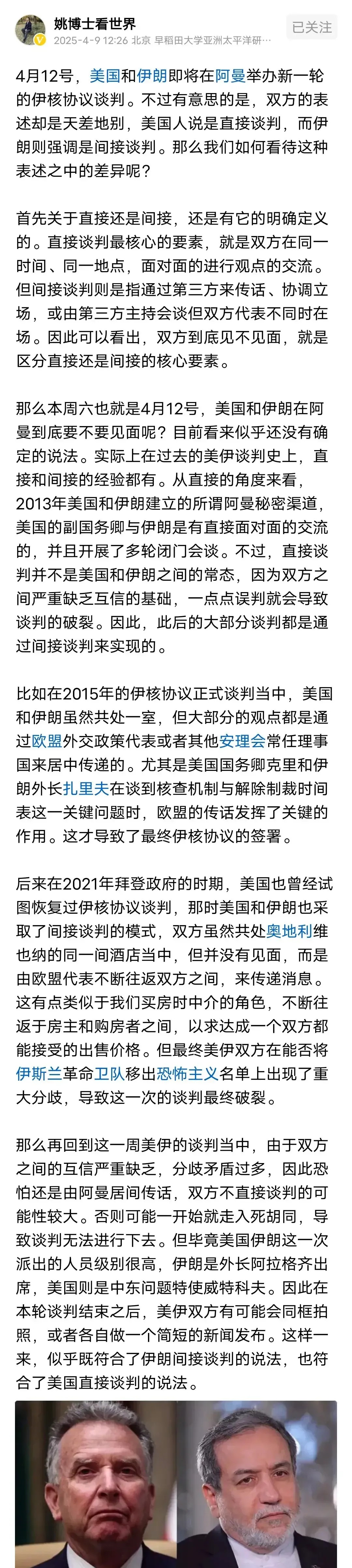Tap the 伊斯兰 highlighted link
This screenshot has height=1568, width=352.
coord(39,1074)
